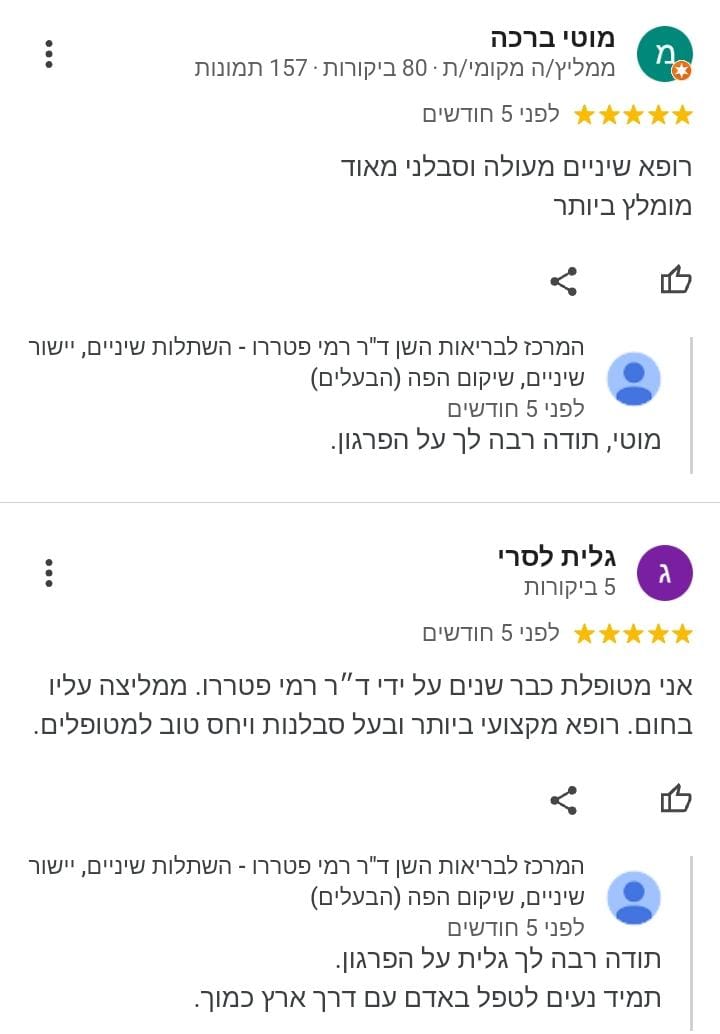Open overflow menu on מוטי ברכה's review
Image resolution: width=720 pixels, height=1034 pixels.
(49, 54)
